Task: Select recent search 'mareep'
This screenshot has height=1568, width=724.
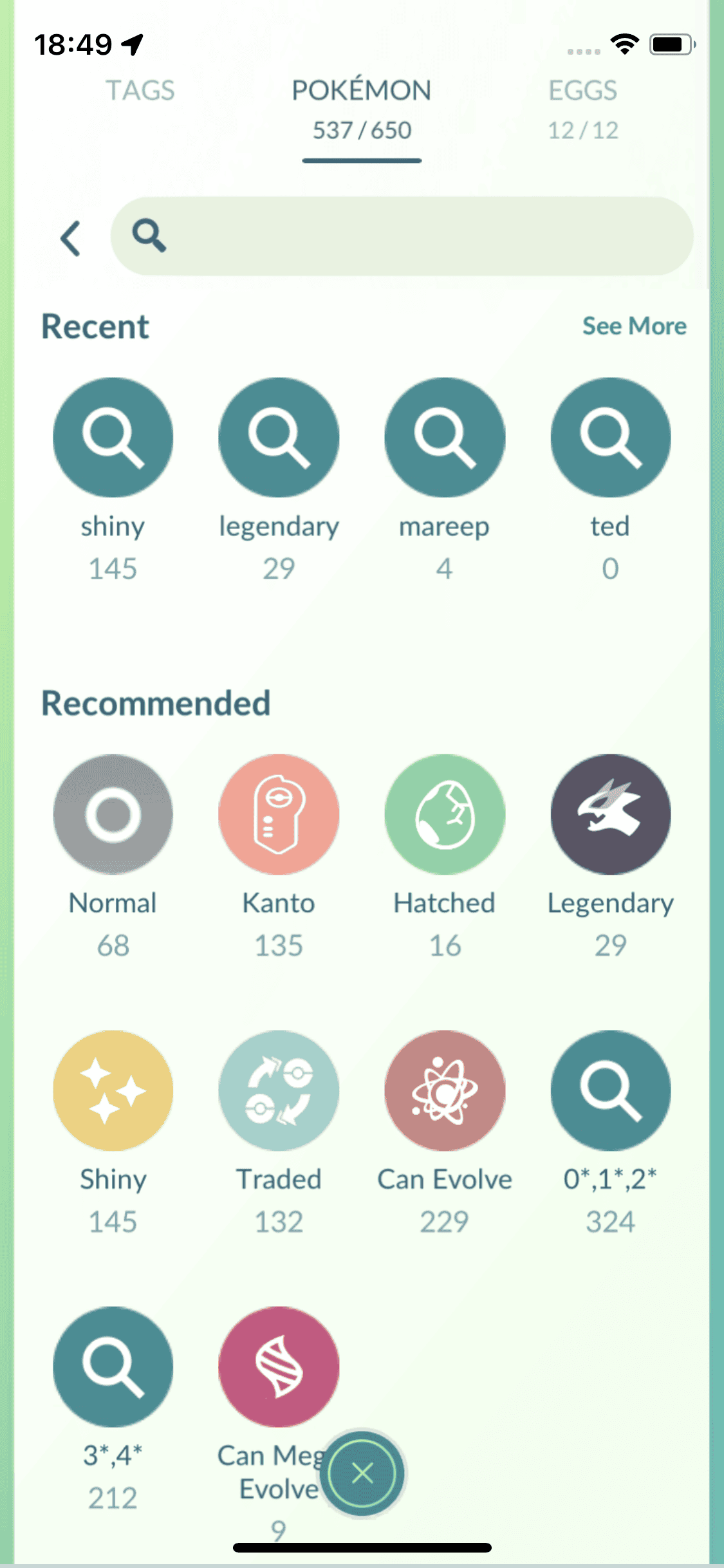Action: pos(445,438)
